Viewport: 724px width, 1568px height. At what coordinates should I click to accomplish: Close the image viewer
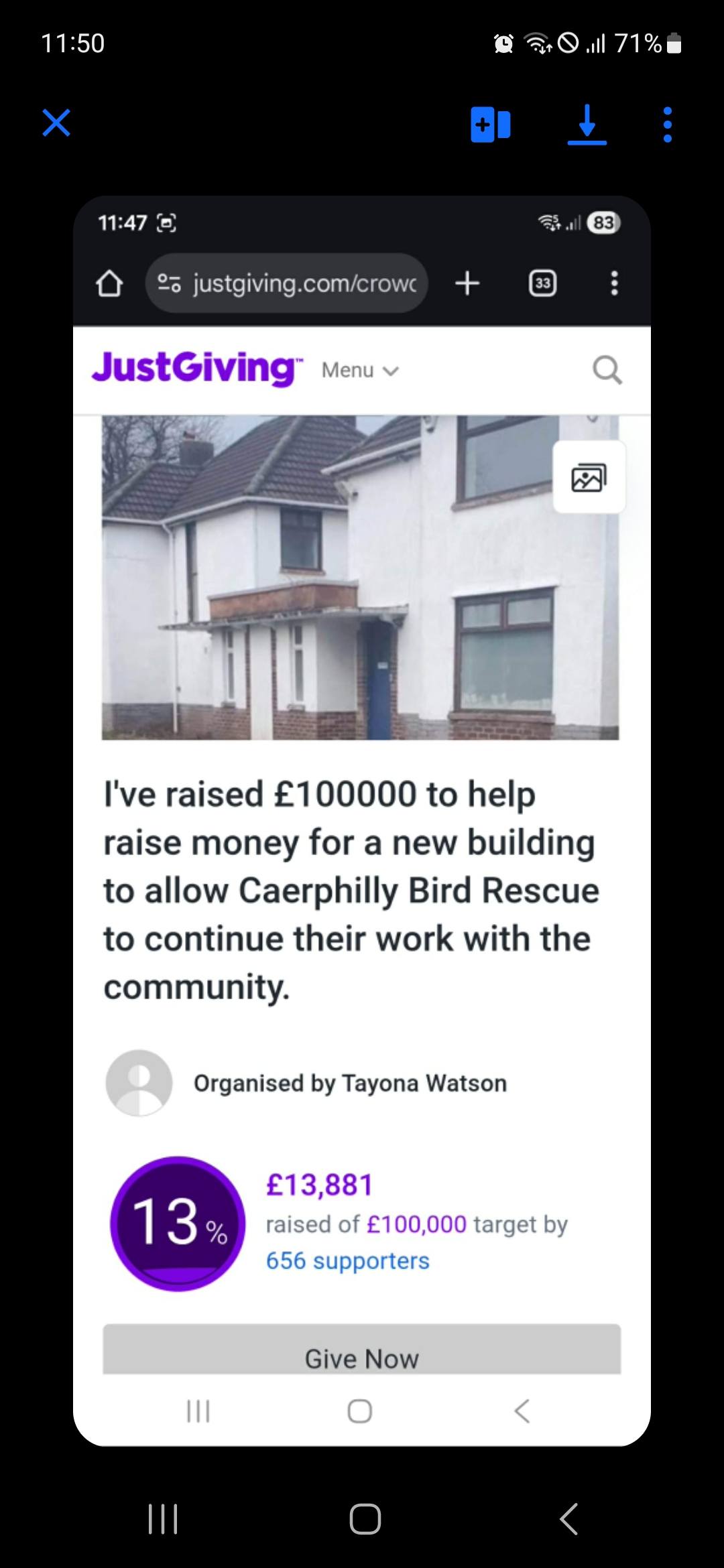(x=56, y=123)
